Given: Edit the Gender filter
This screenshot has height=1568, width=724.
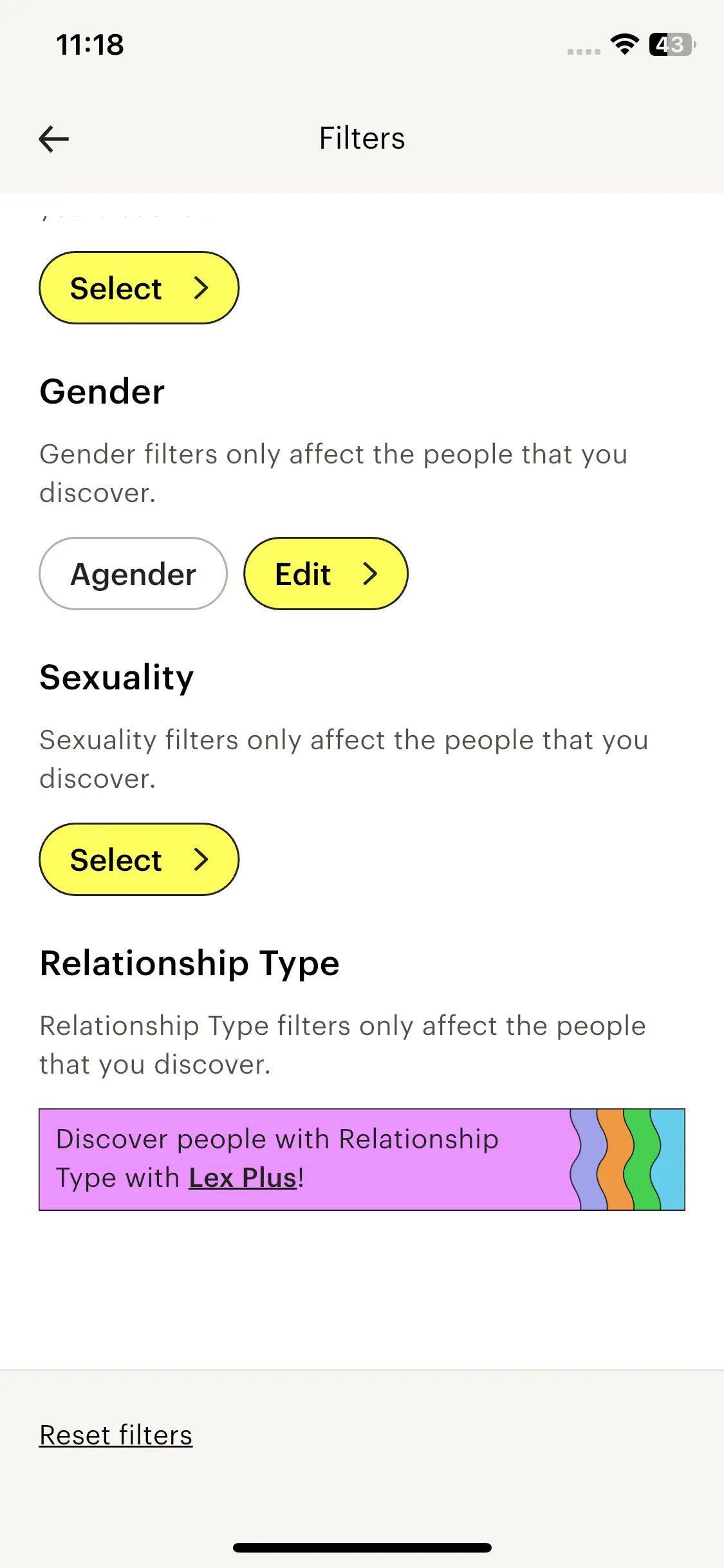Looking at the screenshot, I should pyautogui.click(x=326, y=574).
